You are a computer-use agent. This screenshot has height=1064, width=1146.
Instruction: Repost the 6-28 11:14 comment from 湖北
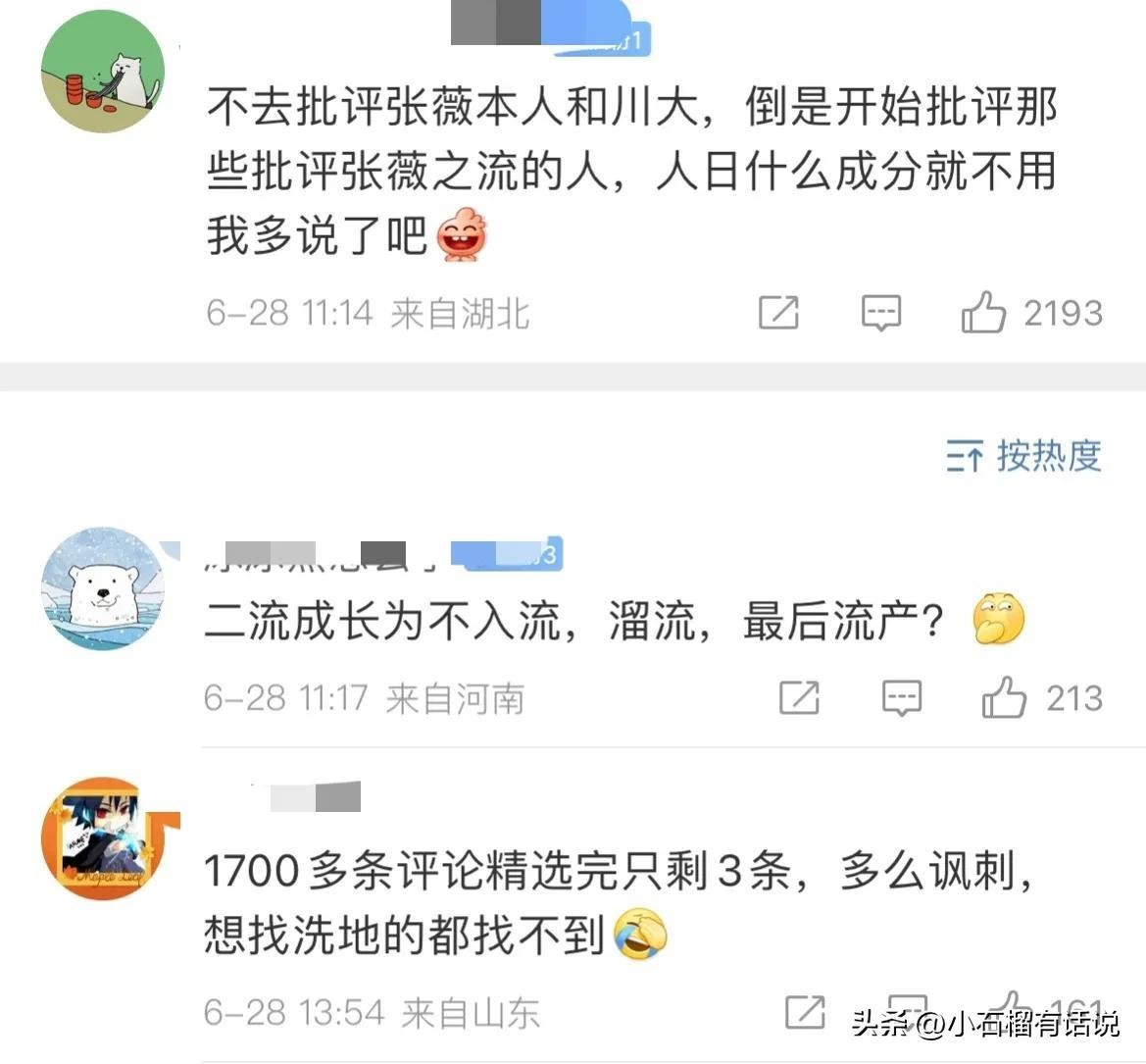point(779,314)
